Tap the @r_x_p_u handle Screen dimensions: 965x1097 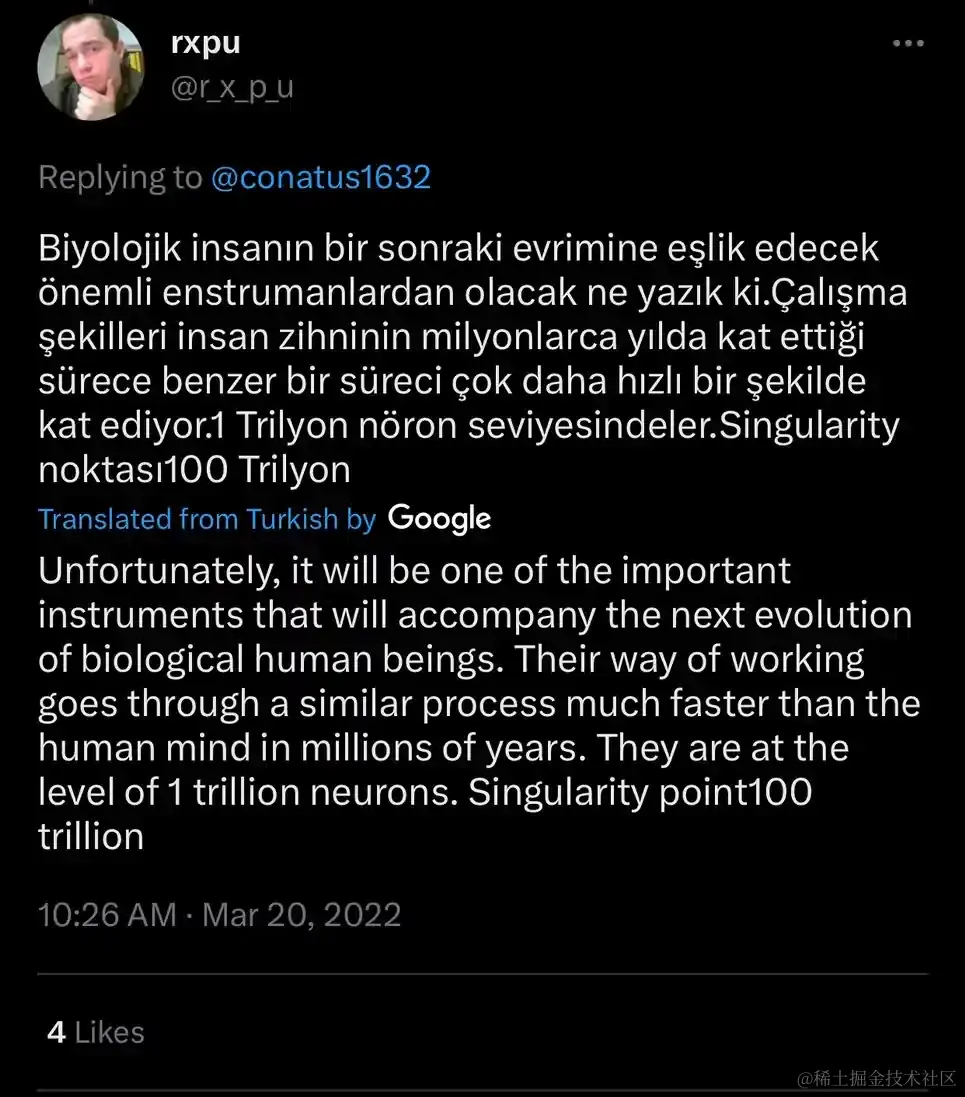(232, 88)
